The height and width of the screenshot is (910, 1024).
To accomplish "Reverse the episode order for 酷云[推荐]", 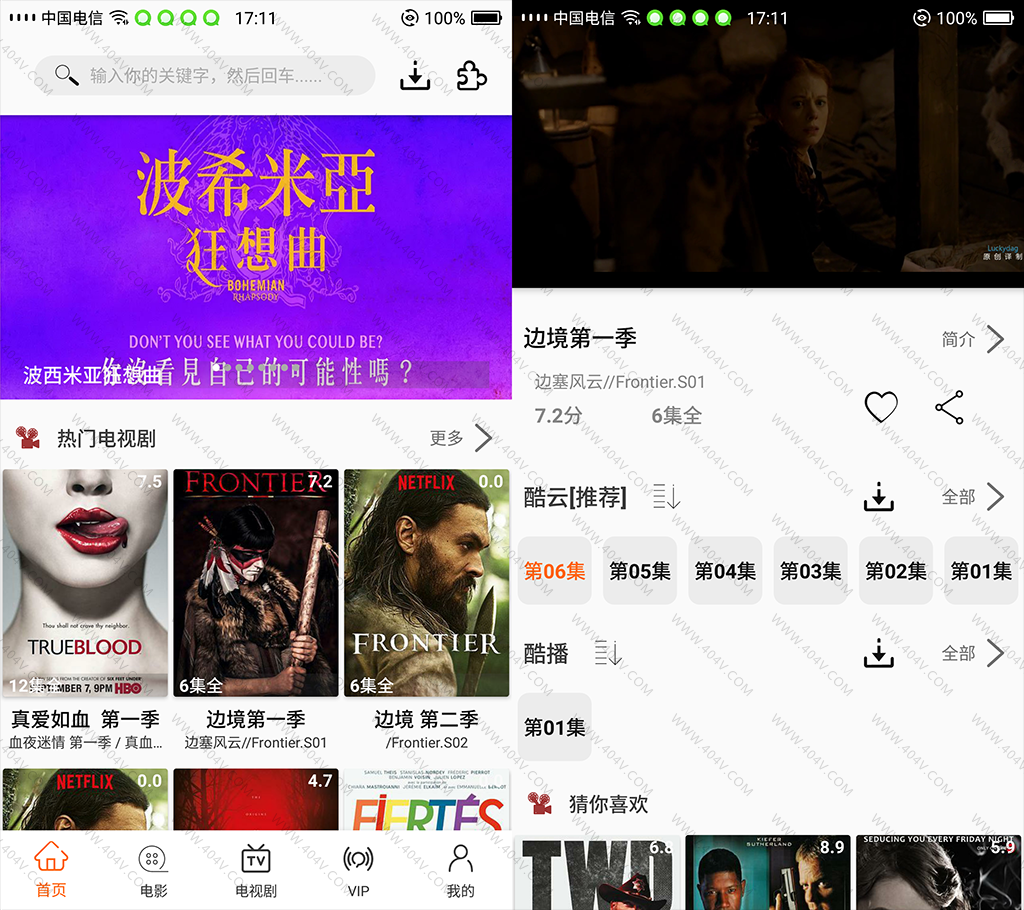I will (667, 496).
